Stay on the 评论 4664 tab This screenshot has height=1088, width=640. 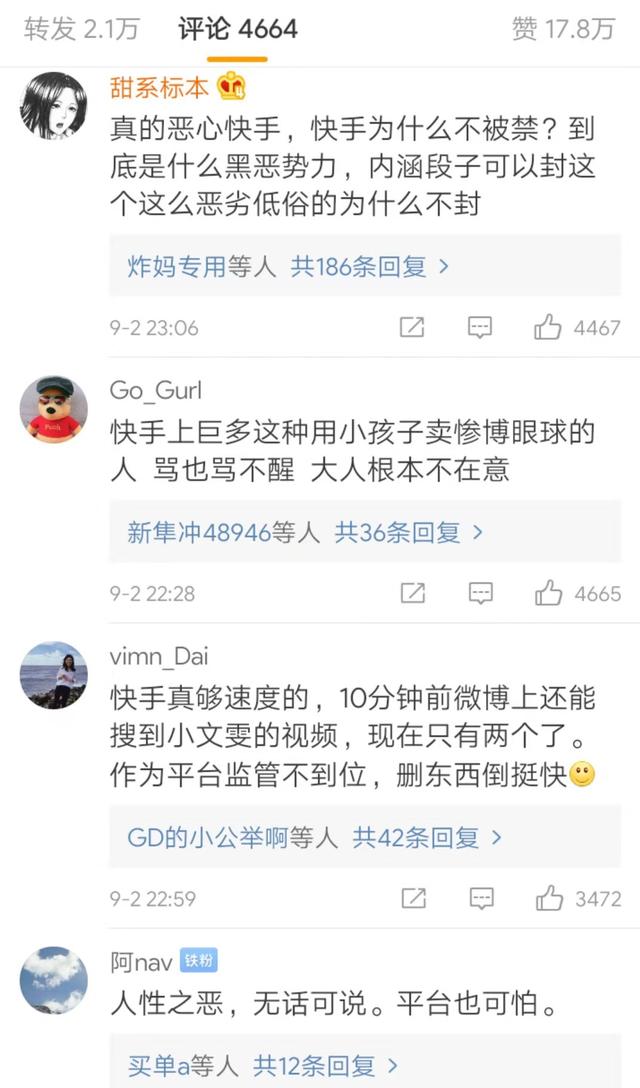point(238,30)
